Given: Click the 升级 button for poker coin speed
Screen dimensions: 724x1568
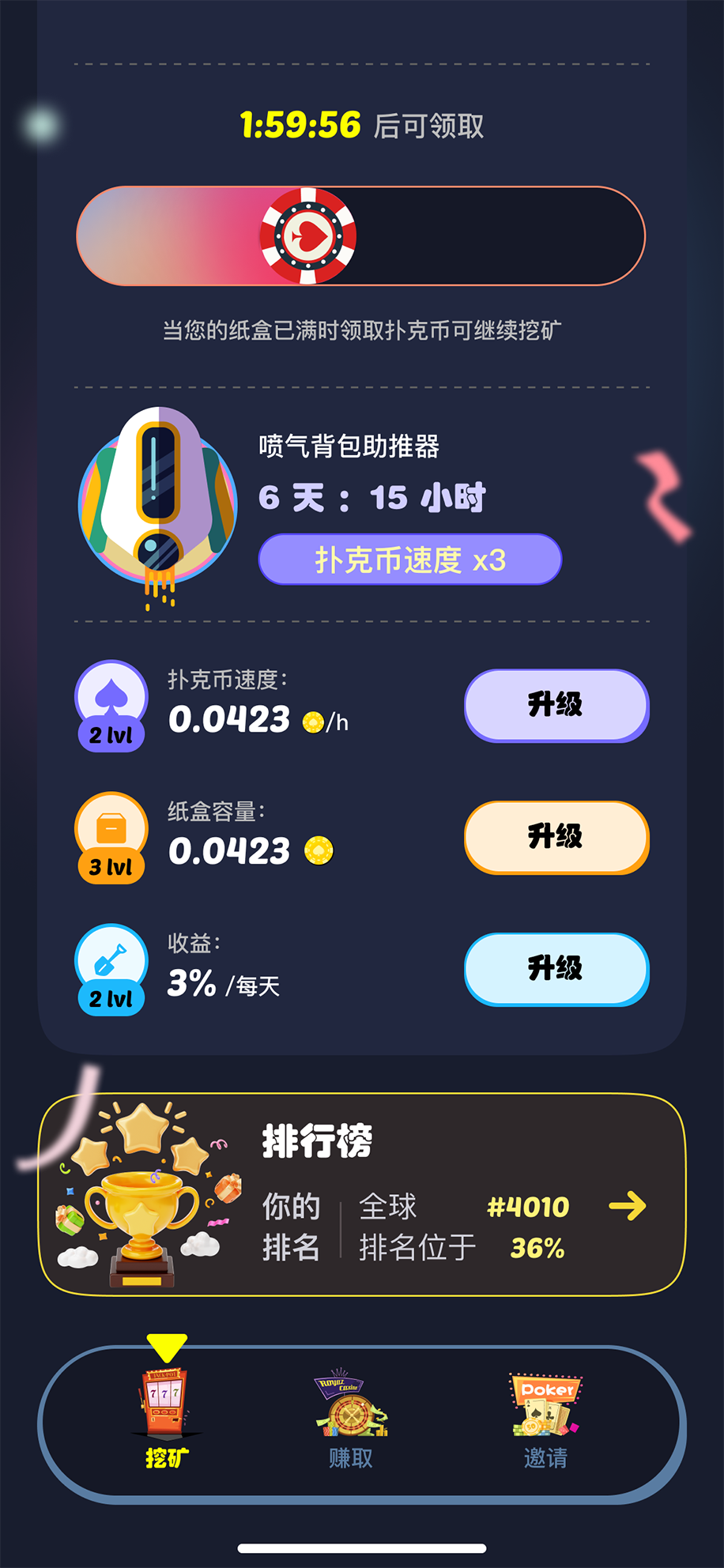Looking at the screenshot, I should [556, 707].
